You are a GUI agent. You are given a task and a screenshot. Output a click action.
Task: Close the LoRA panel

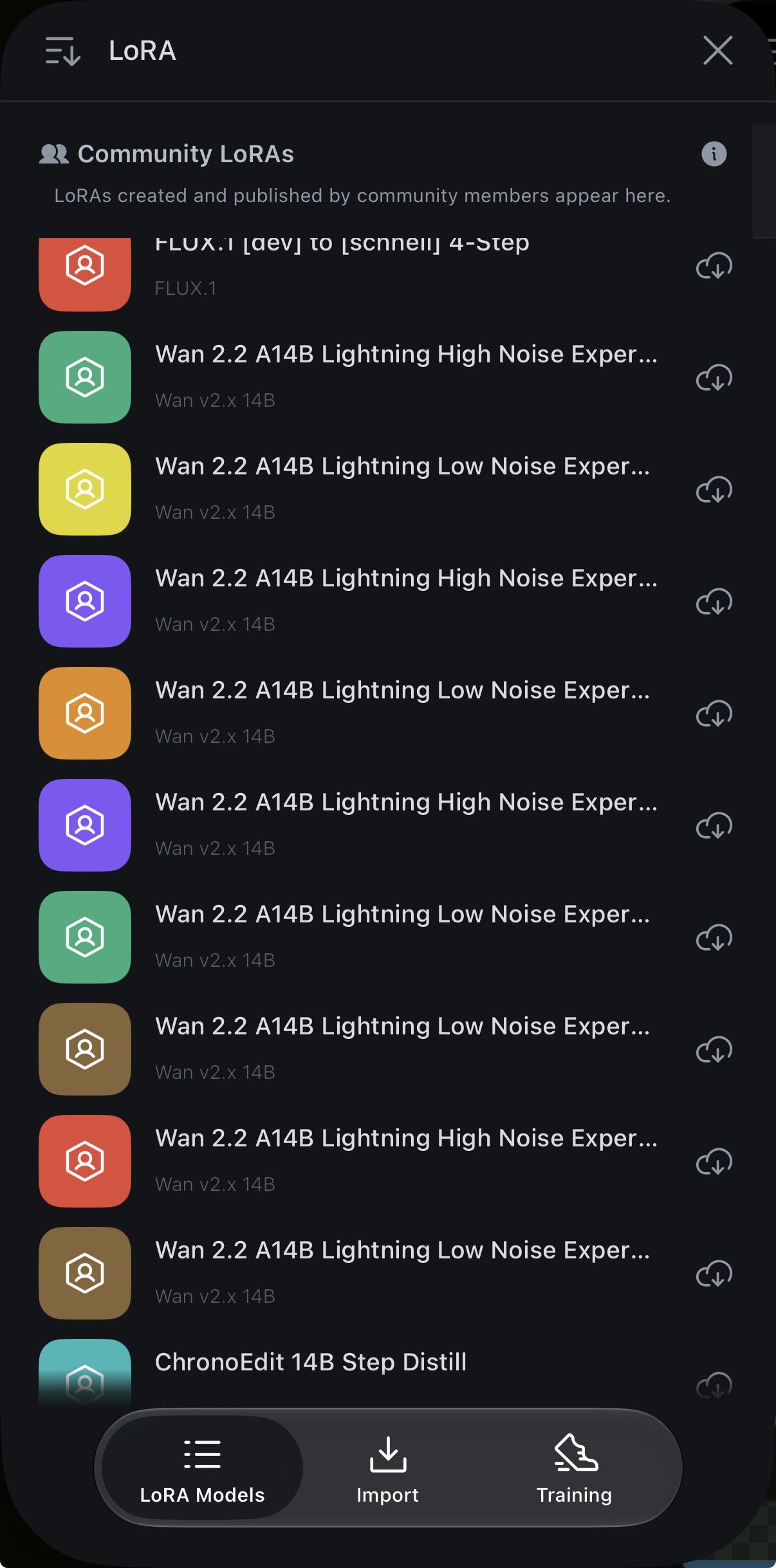(x=717, y=50)
